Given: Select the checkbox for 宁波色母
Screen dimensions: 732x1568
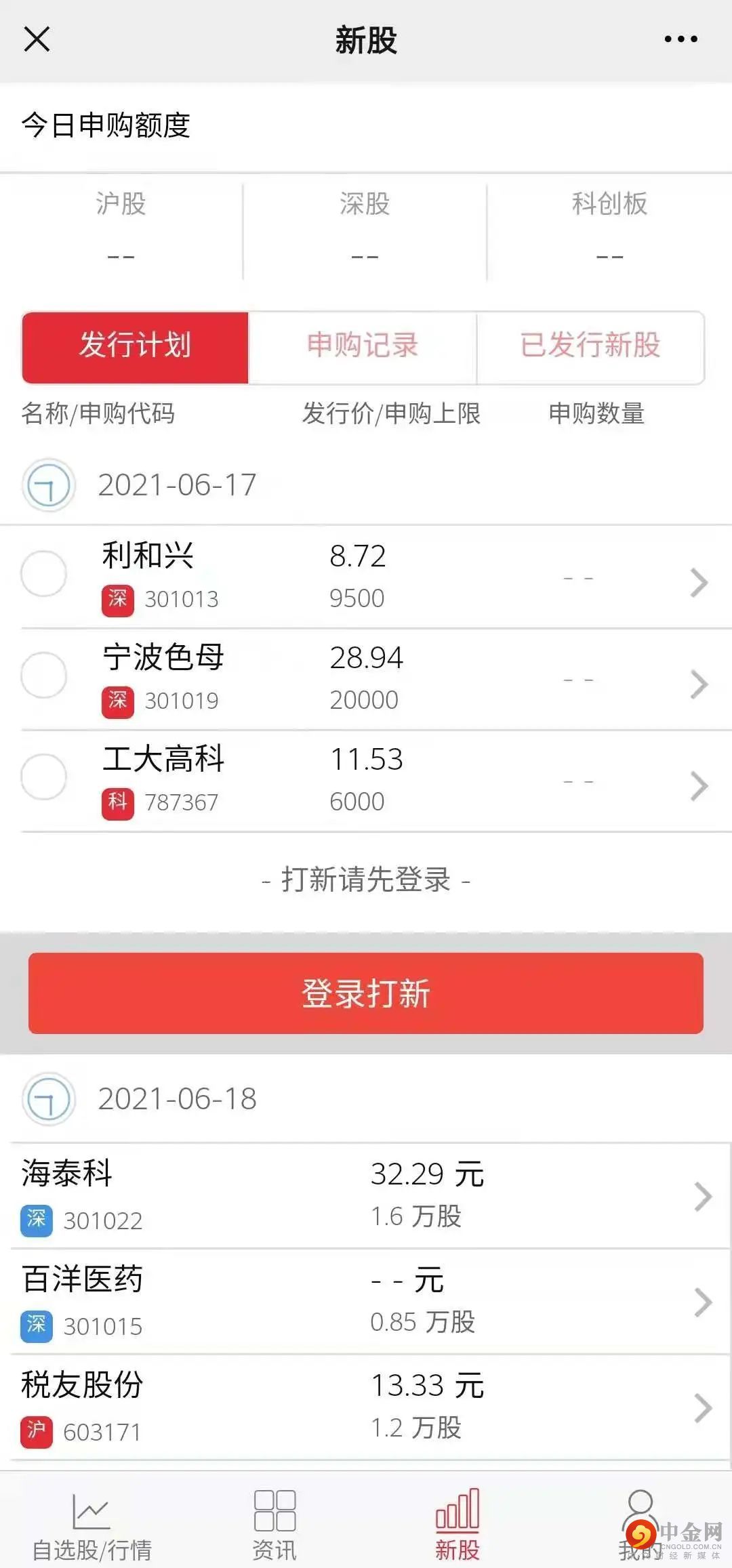Looking at the screenshot, I should point(44,676).
